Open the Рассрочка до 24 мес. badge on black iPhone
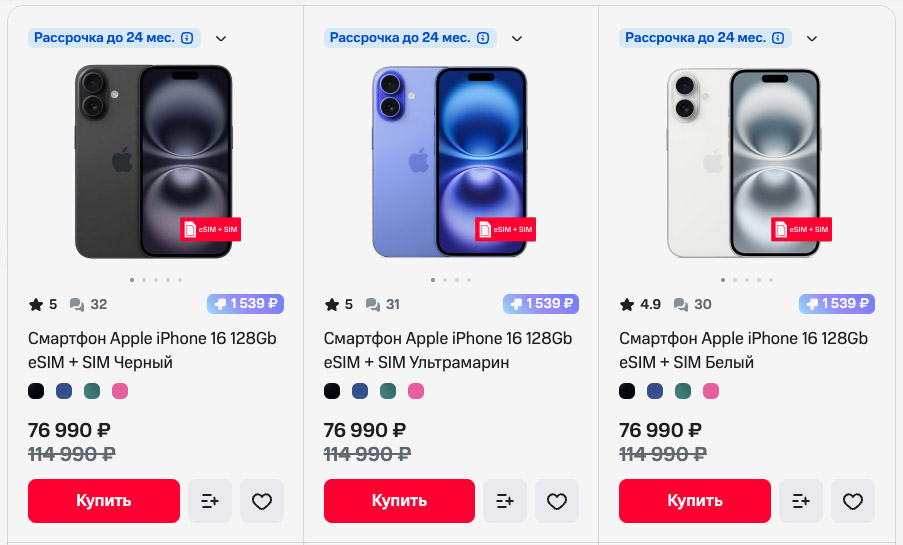Image resolution: width=903 pixels, height=545 pixels. coord(113,38)
